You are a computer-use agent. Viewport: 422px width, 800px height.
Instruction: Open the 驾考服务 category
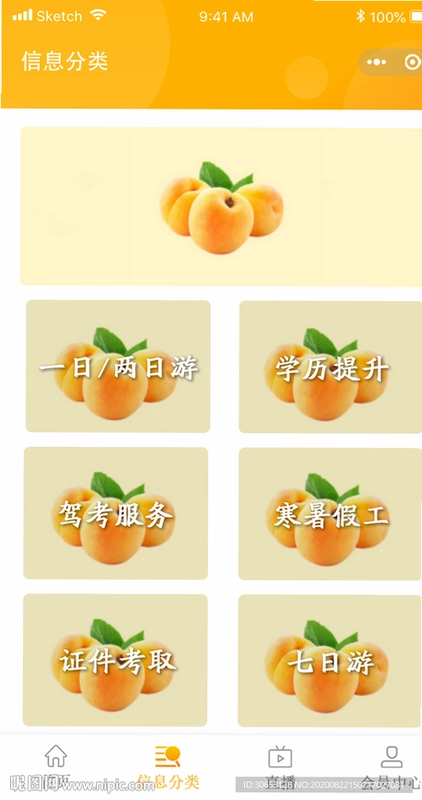[x=116, y=513]
